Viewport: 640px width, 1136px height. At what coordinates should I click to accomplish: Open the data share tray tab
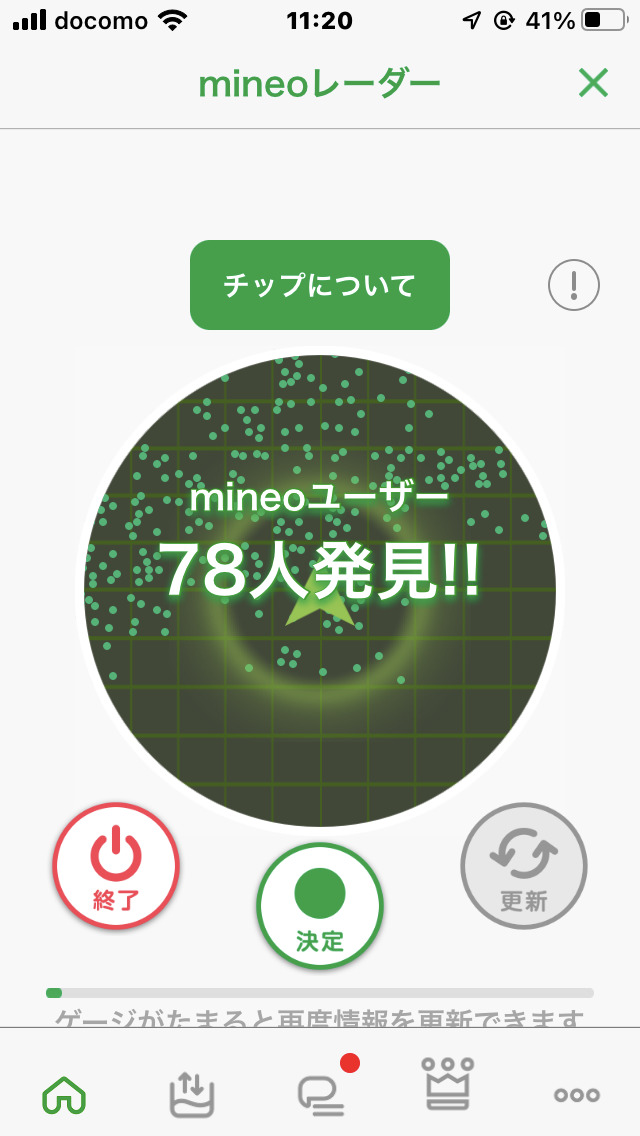pyautogui.click(x=192, y=1094)
